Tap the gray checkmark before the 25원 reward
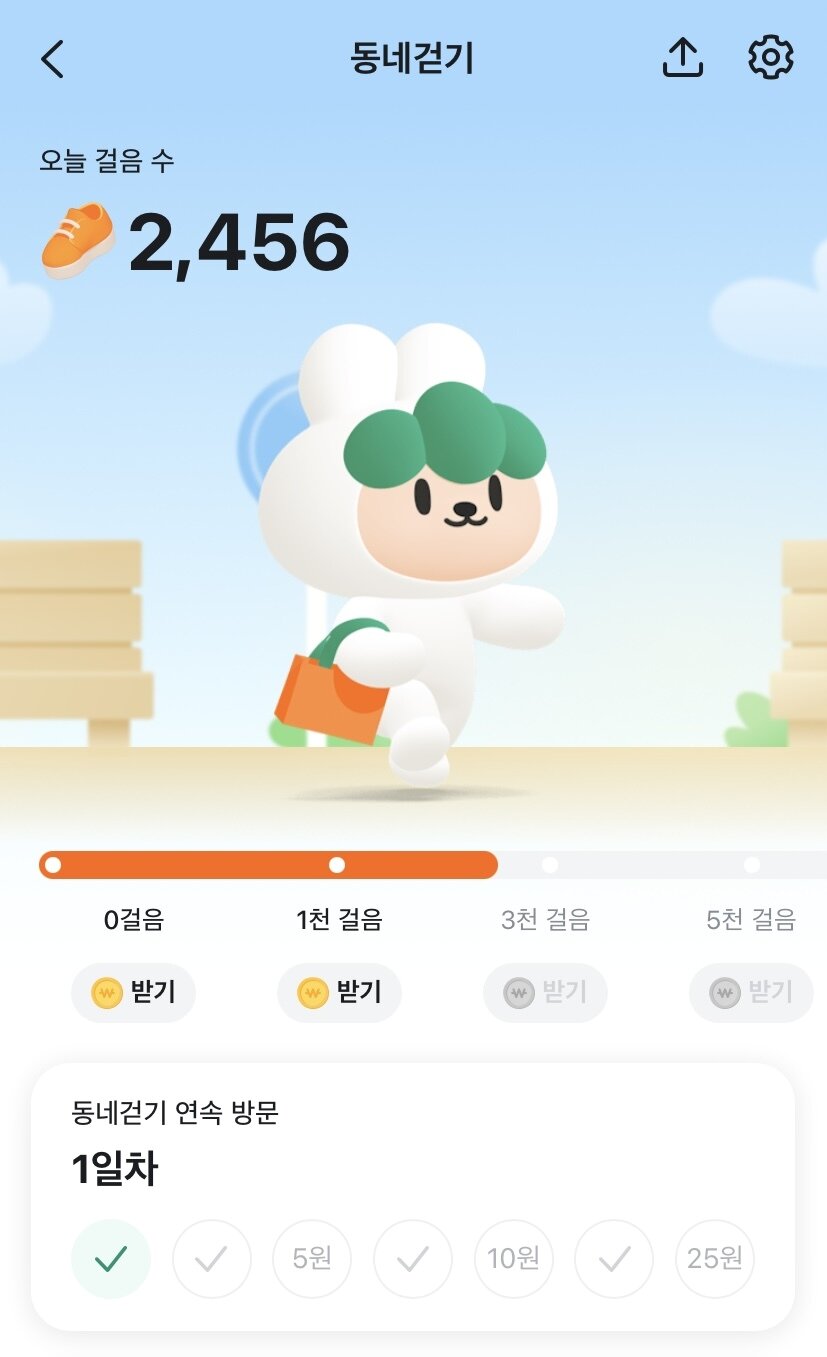The height and width of the screenshot is (1357, 827). (x=613, y=1259)
